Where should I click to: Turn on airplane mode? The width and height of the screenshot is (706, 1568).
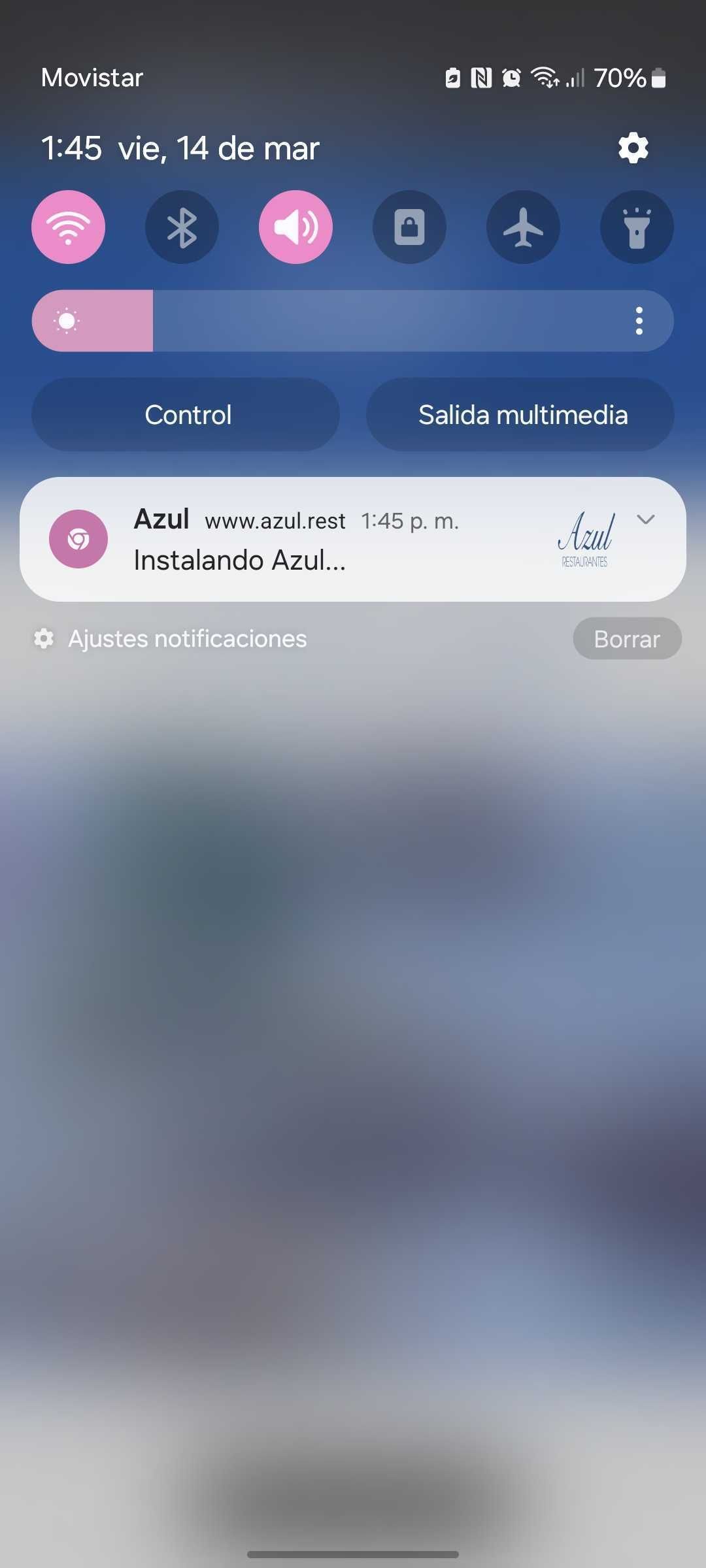[x=523, y=227]
